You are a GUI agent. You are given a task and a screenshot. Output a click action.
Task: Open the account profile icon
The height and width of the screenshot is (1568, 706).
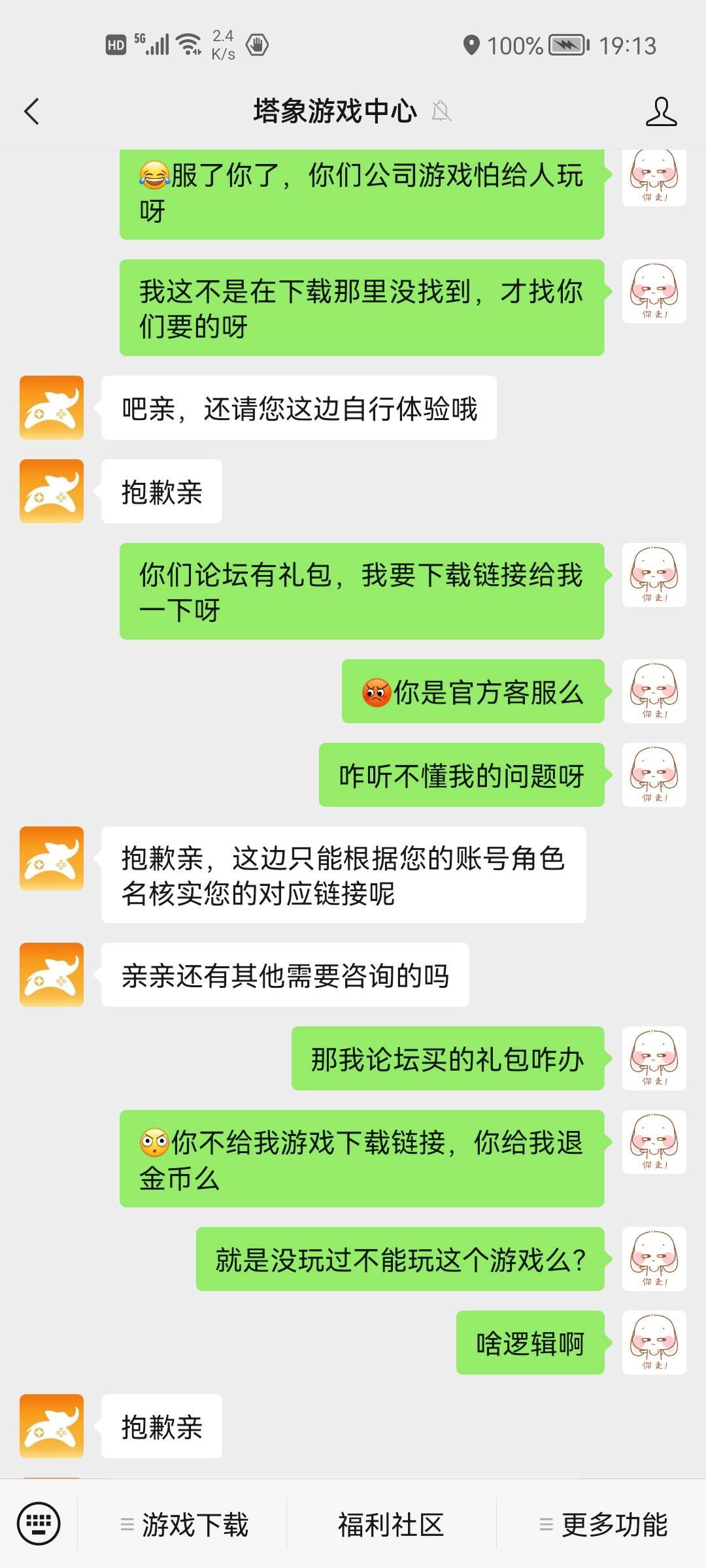click(x=660, y=111)
